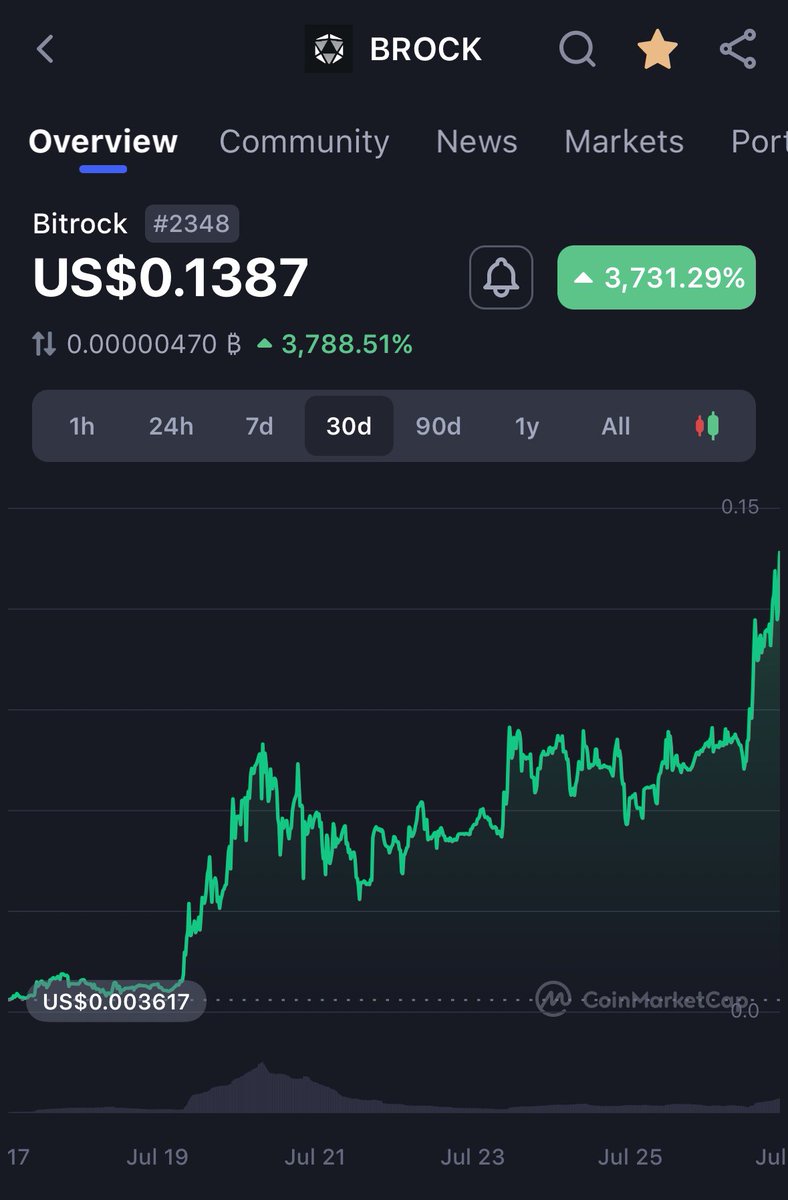
Task: Switch chart to 7d range
Action: pyautogui.click(x=259, y=426)
